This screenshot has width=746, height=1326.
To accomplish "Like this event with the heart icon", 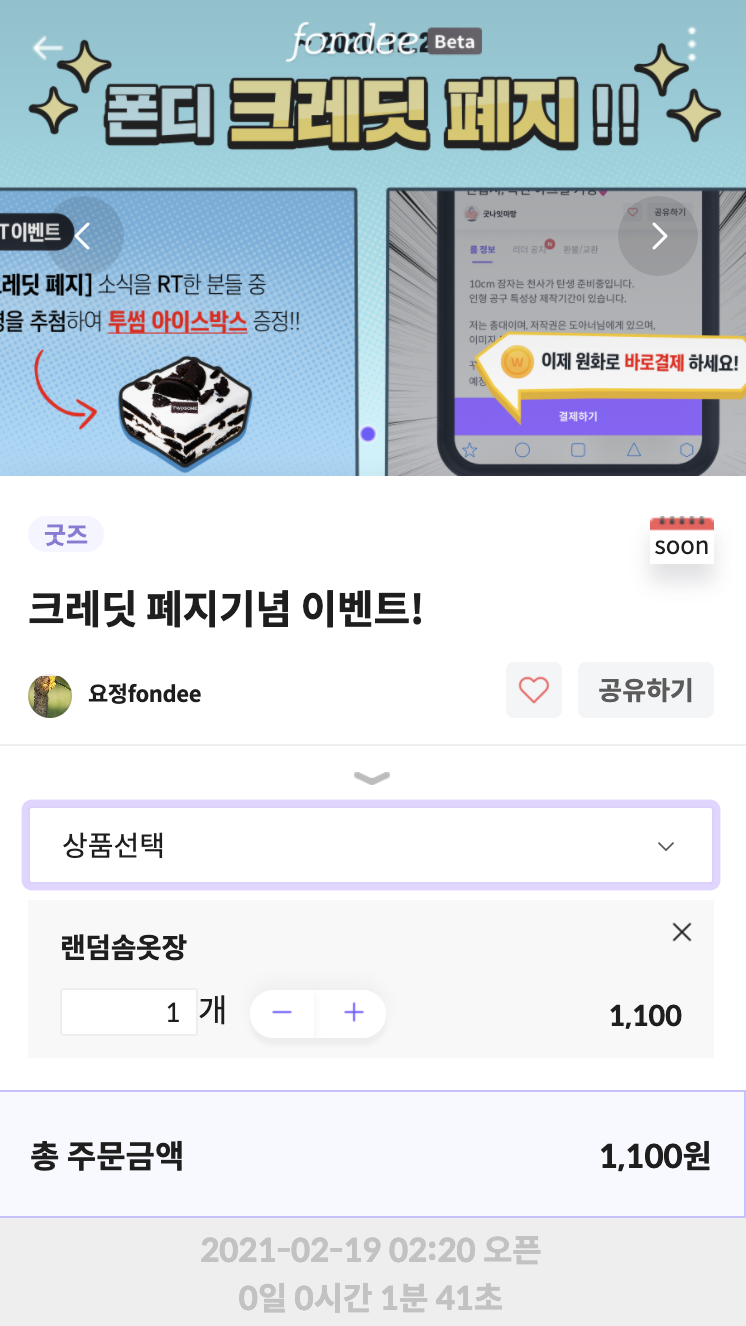I will [534, 690].
